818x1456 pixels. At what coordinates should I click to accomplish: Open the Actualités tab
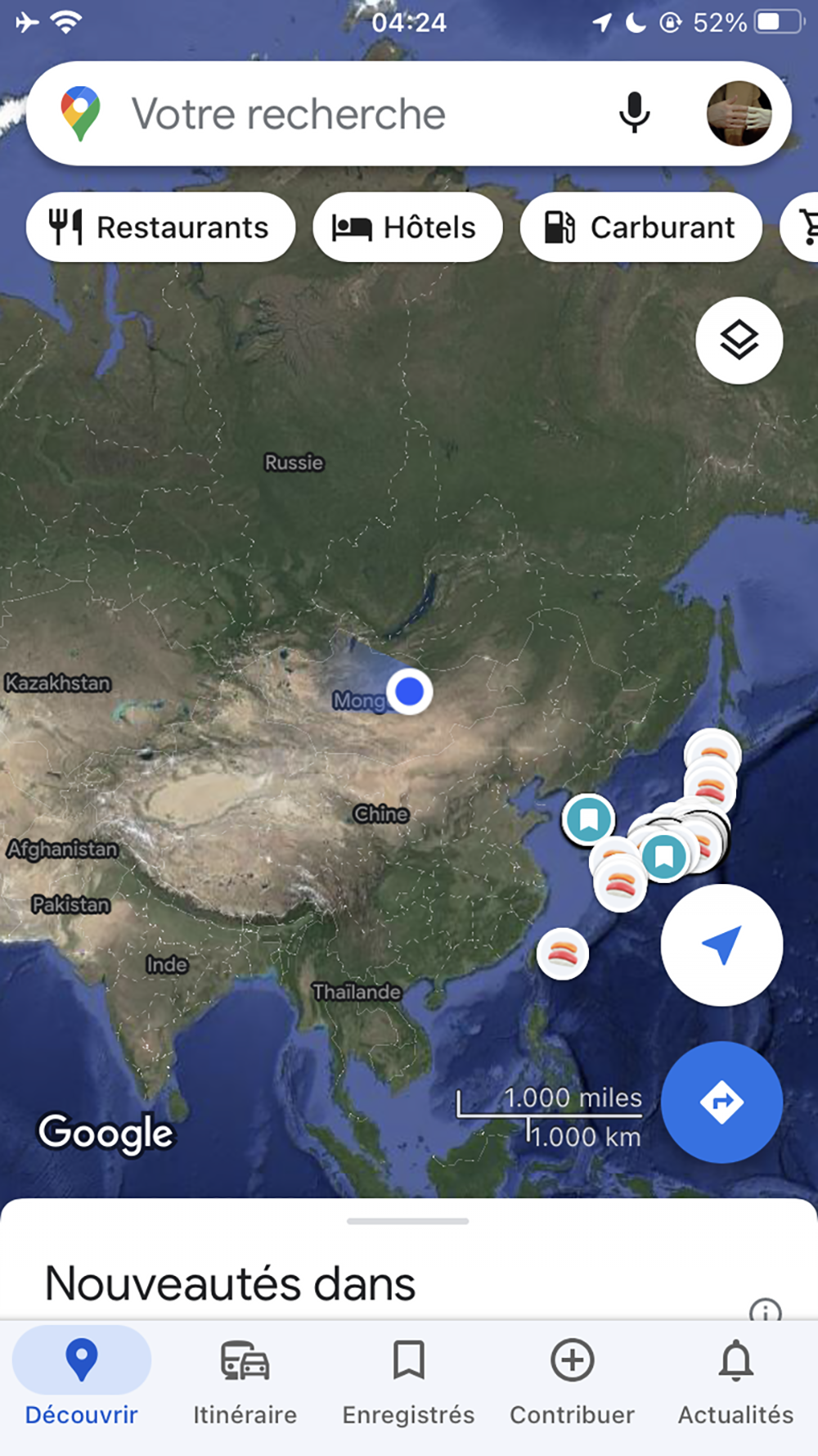[x=735, y=1379]
